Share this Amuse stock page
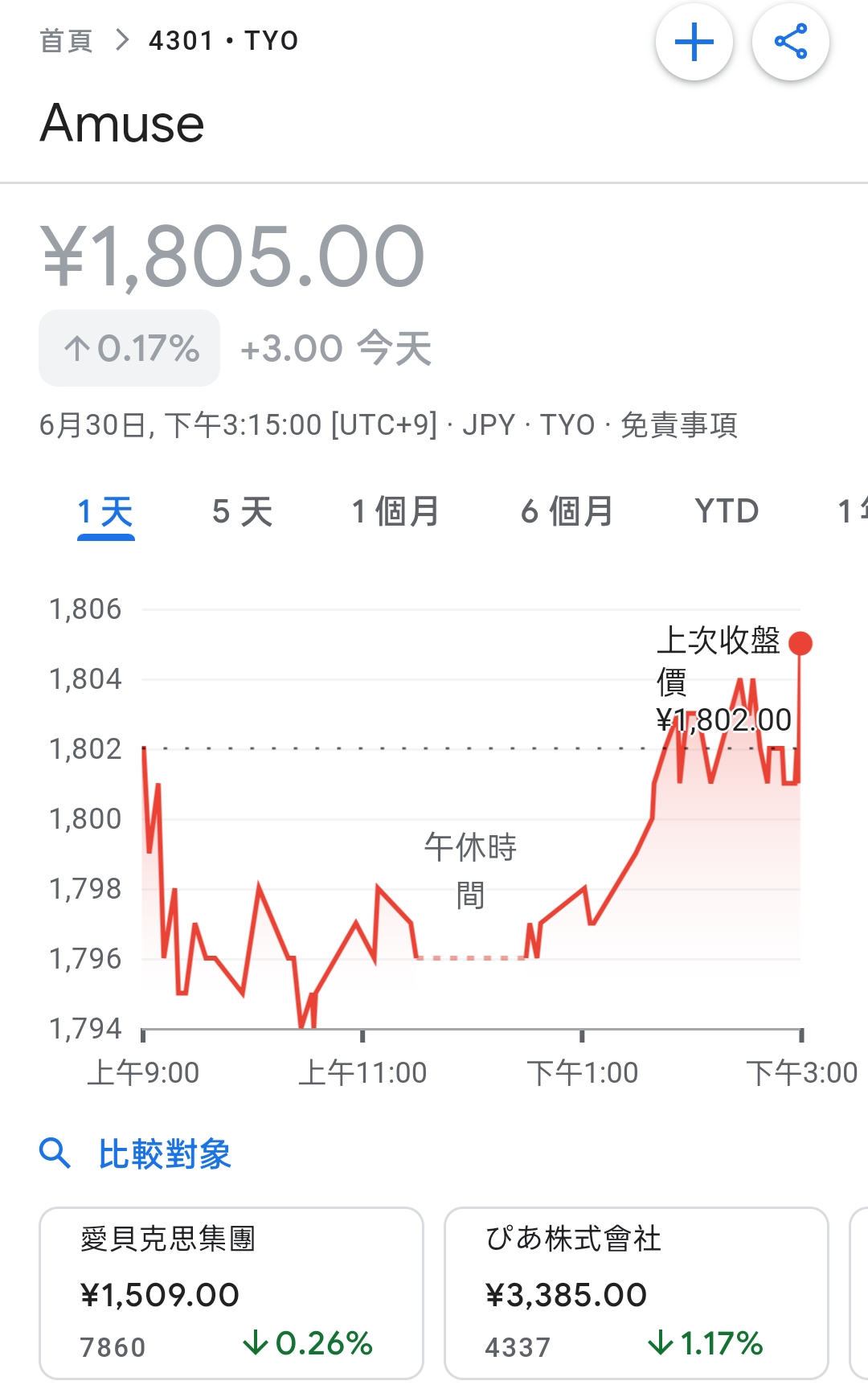This screenshot has width=868, height=1389. click(791, 42)
